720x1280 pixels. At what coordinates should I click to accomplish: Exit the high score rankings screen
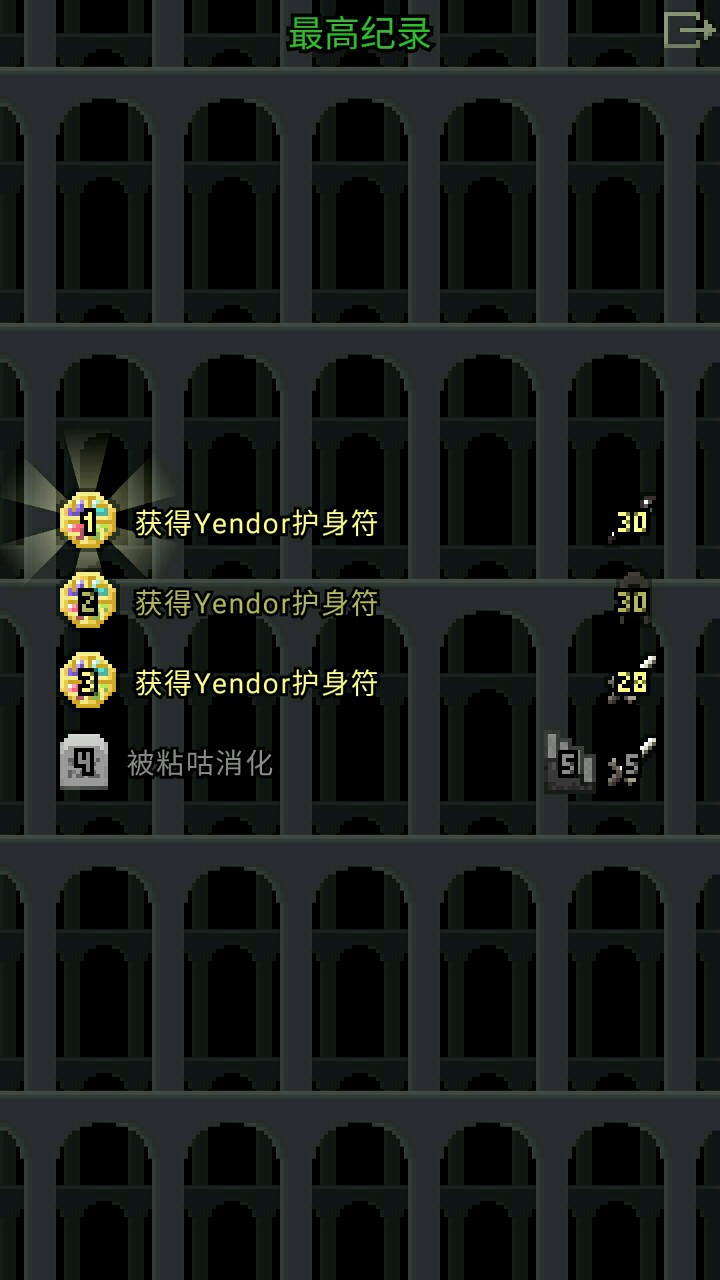[689, 30]
